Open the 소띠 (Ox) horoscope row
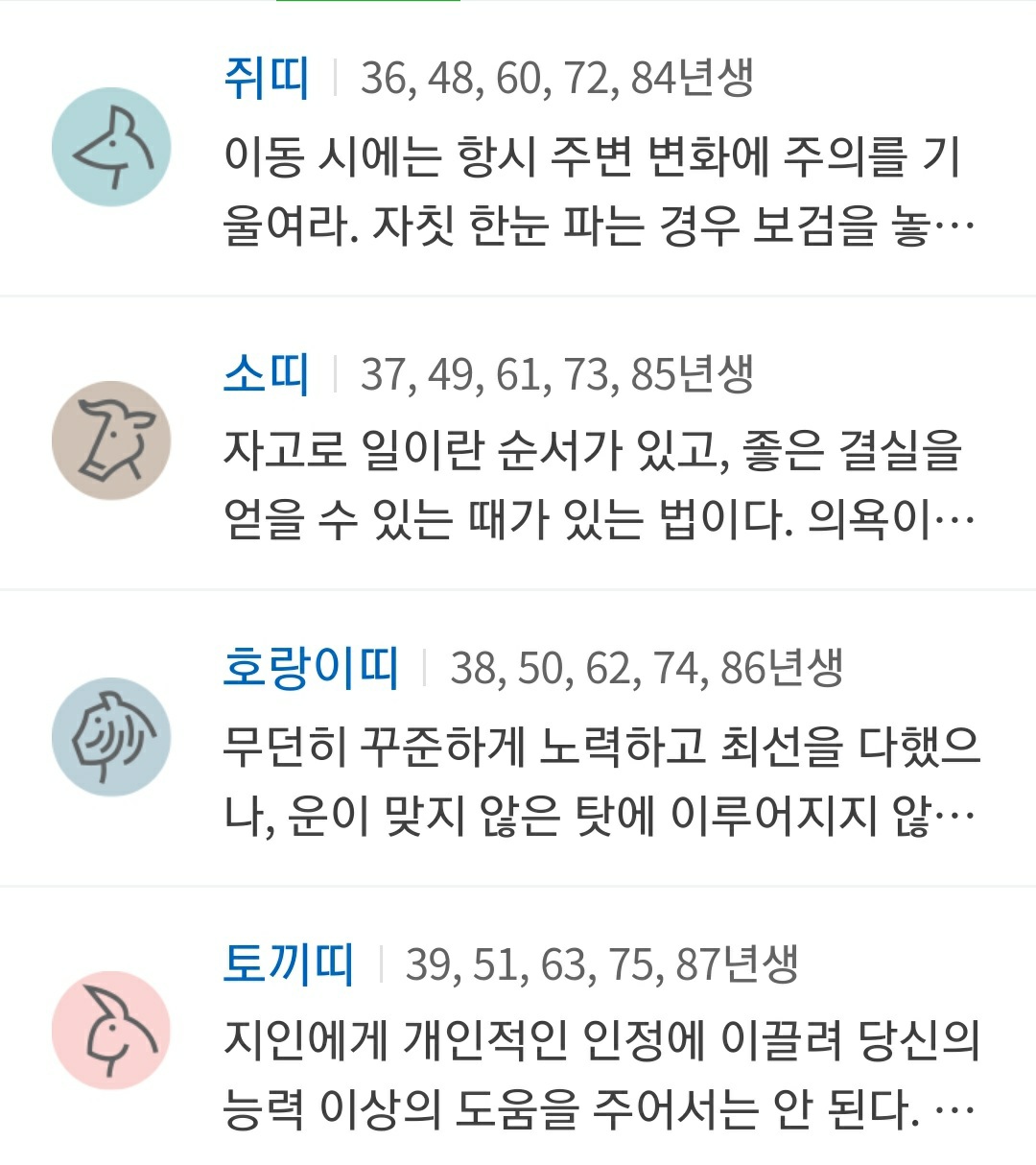 518,446
